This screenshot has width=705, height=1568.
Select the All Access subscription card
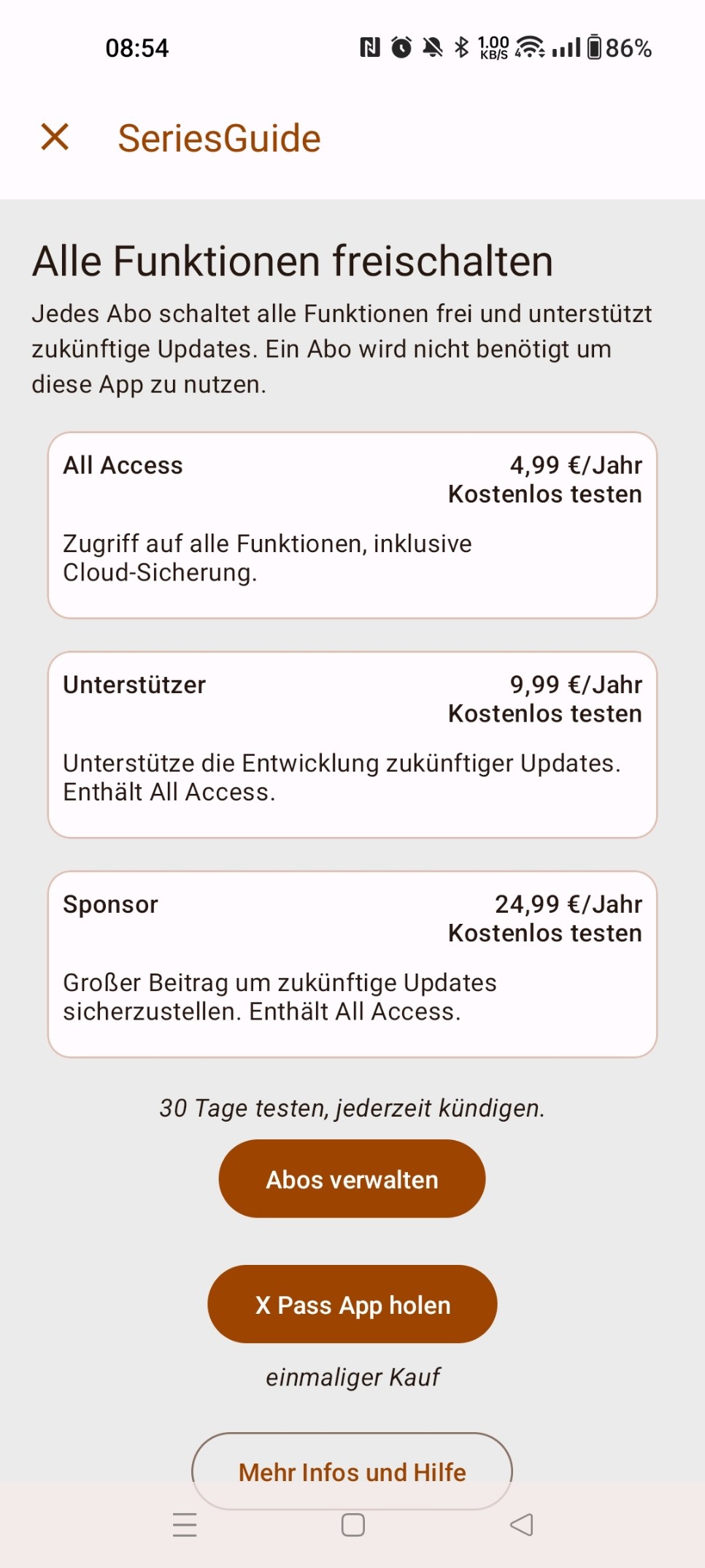(x=352, y=525)
